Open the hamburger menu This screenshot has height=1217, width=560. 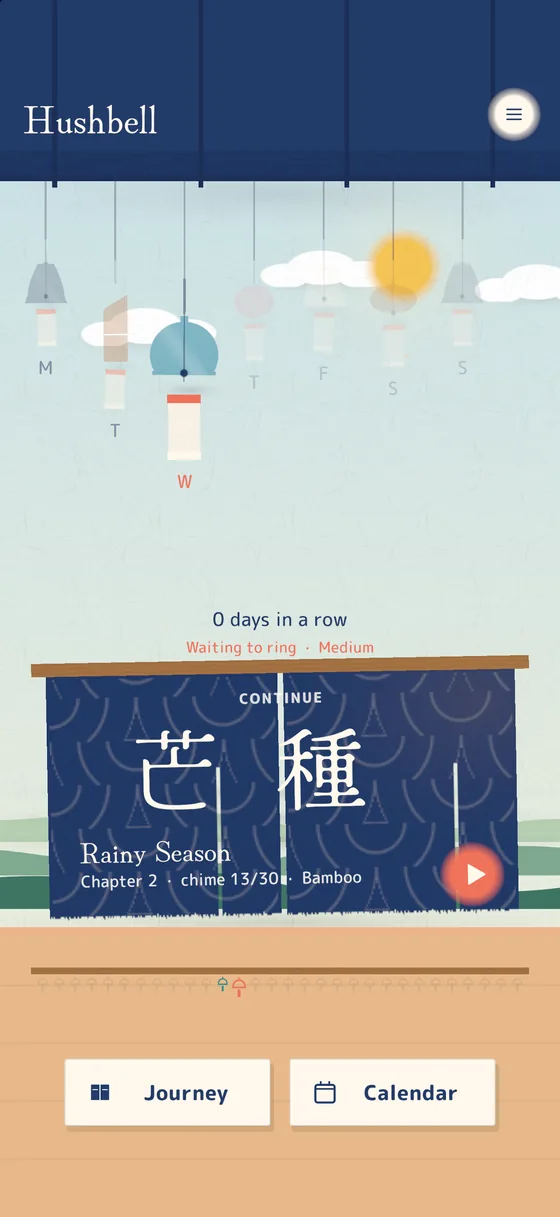pos(514,114)
